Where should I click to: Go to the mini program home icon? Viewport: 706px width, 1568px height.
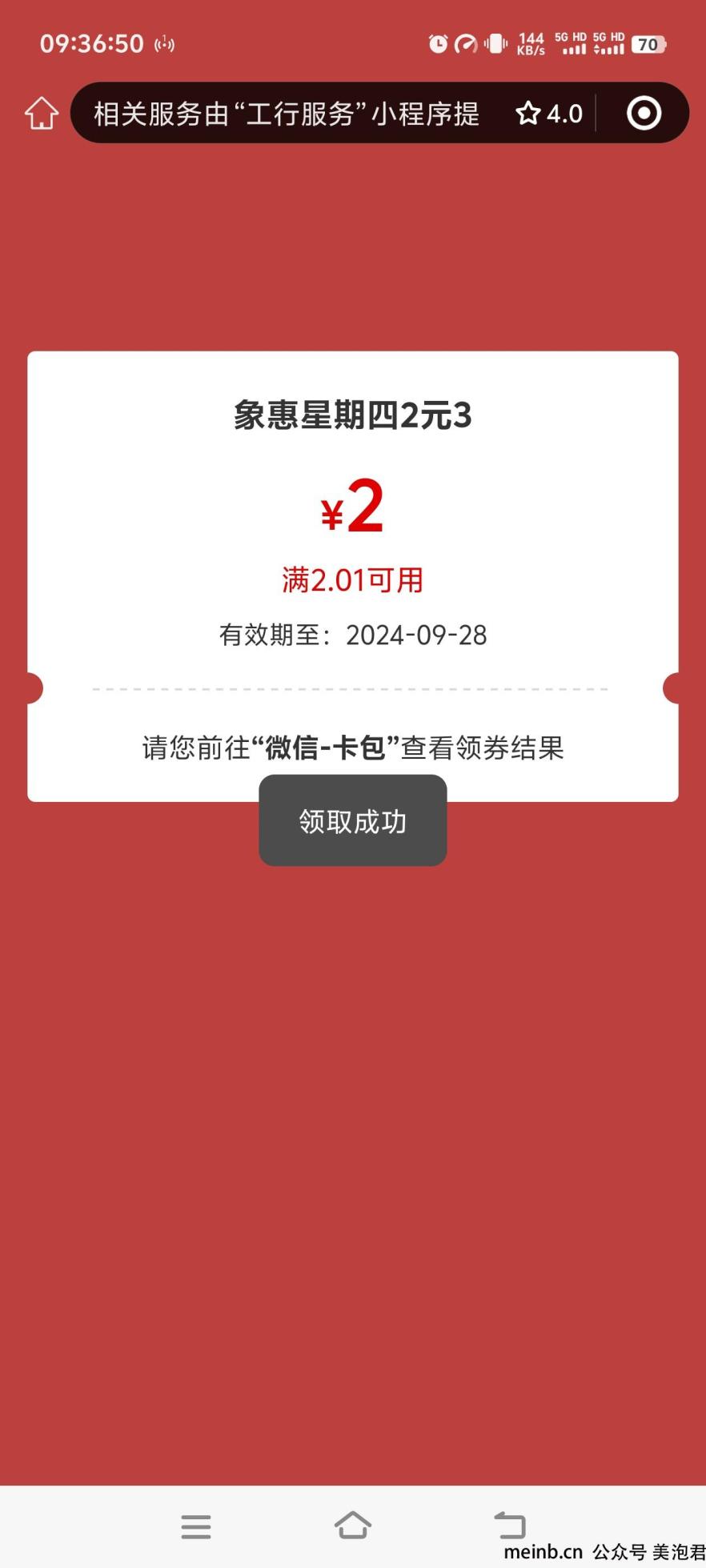[42, 113]
